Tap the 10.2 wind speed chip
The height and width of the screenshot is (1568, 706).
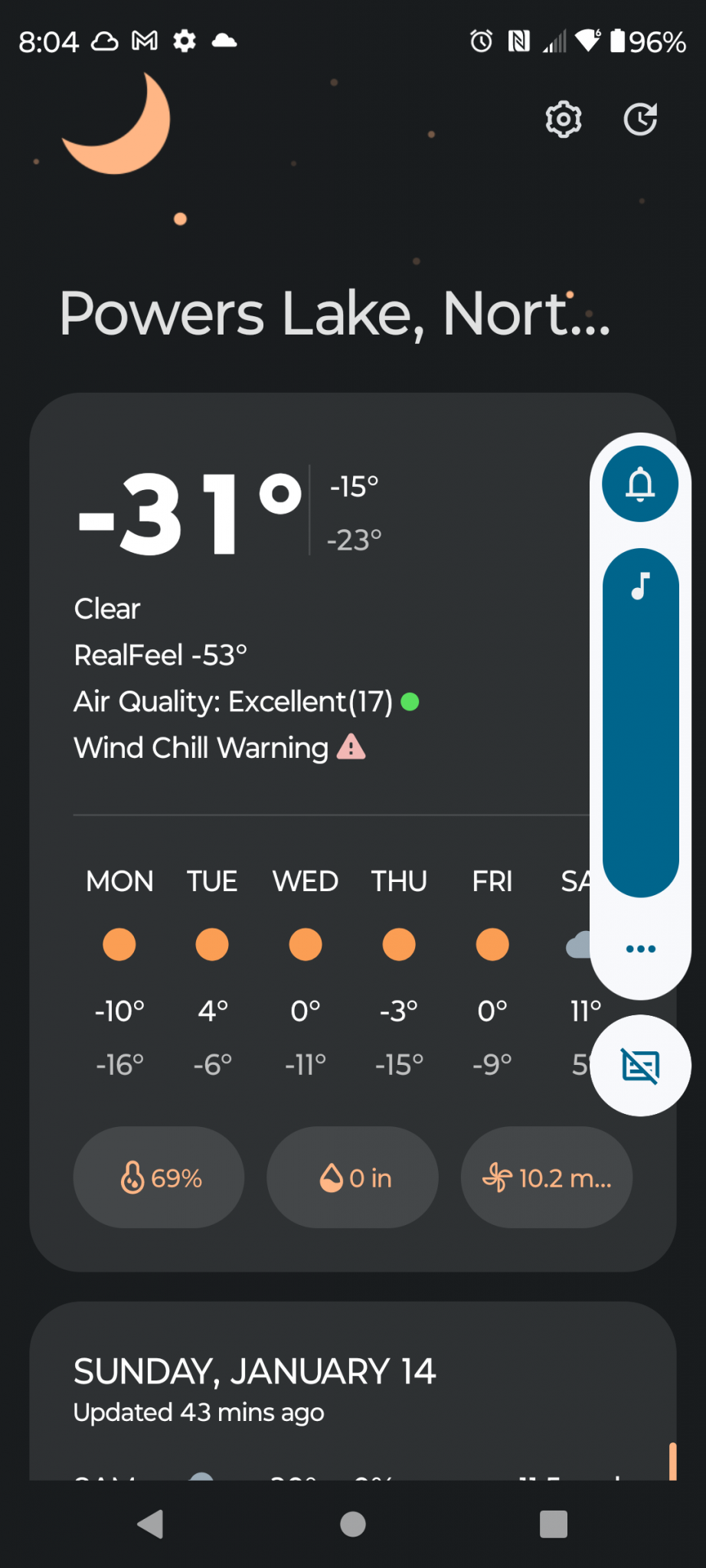[x=546, y=1178]
